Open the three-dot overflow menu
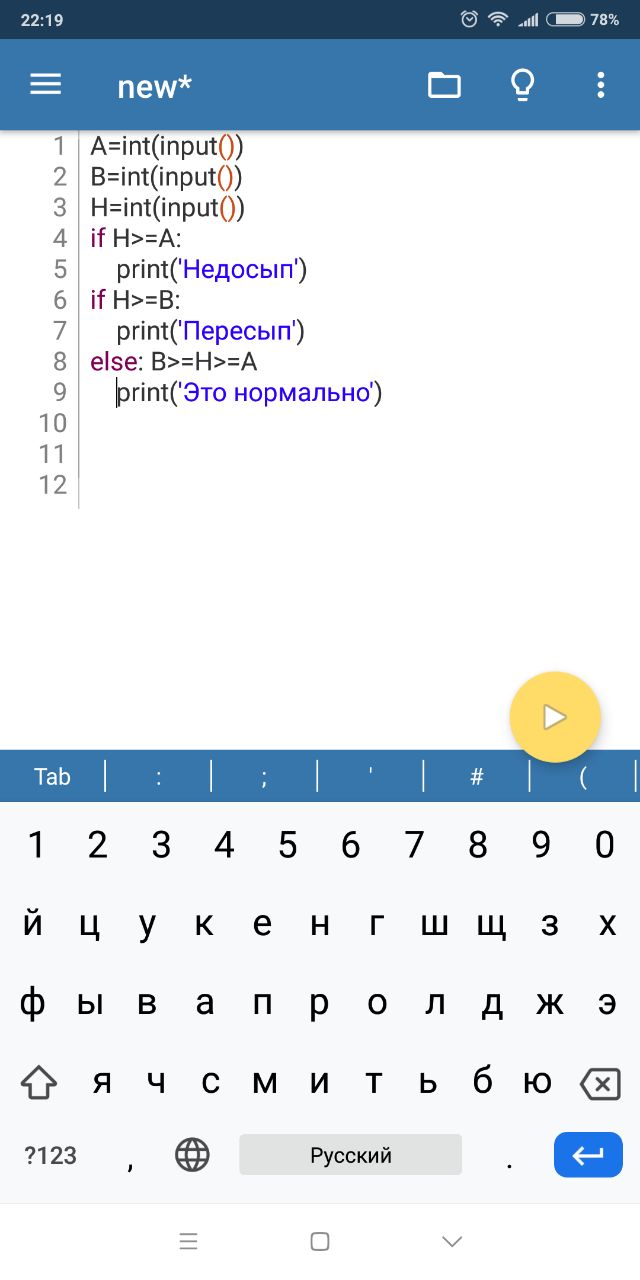 (x=600, y=85)
